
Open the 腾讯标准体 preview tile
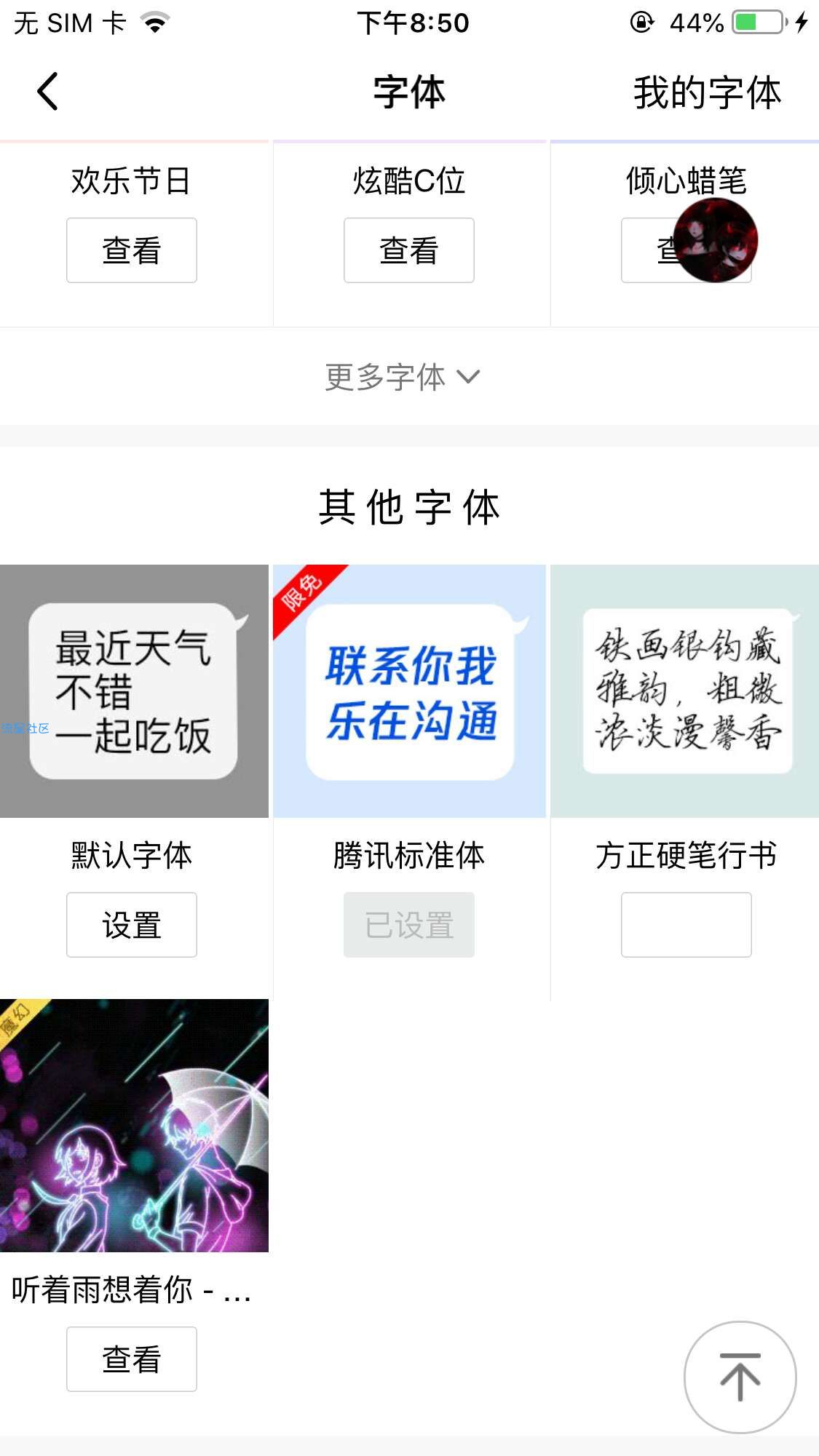click(409, 691)
